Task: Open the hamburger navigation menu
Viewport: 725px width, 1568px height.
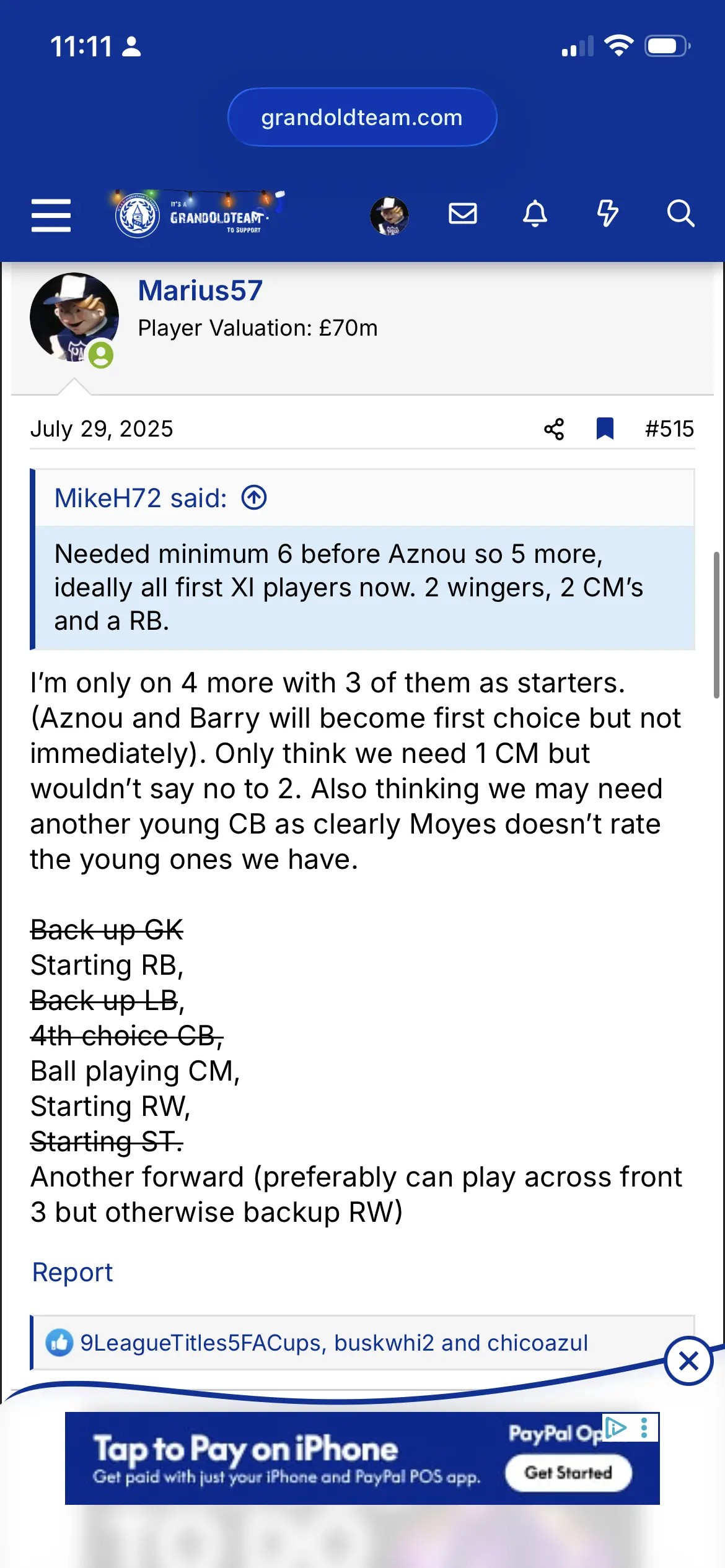Action: coord(51,215)
